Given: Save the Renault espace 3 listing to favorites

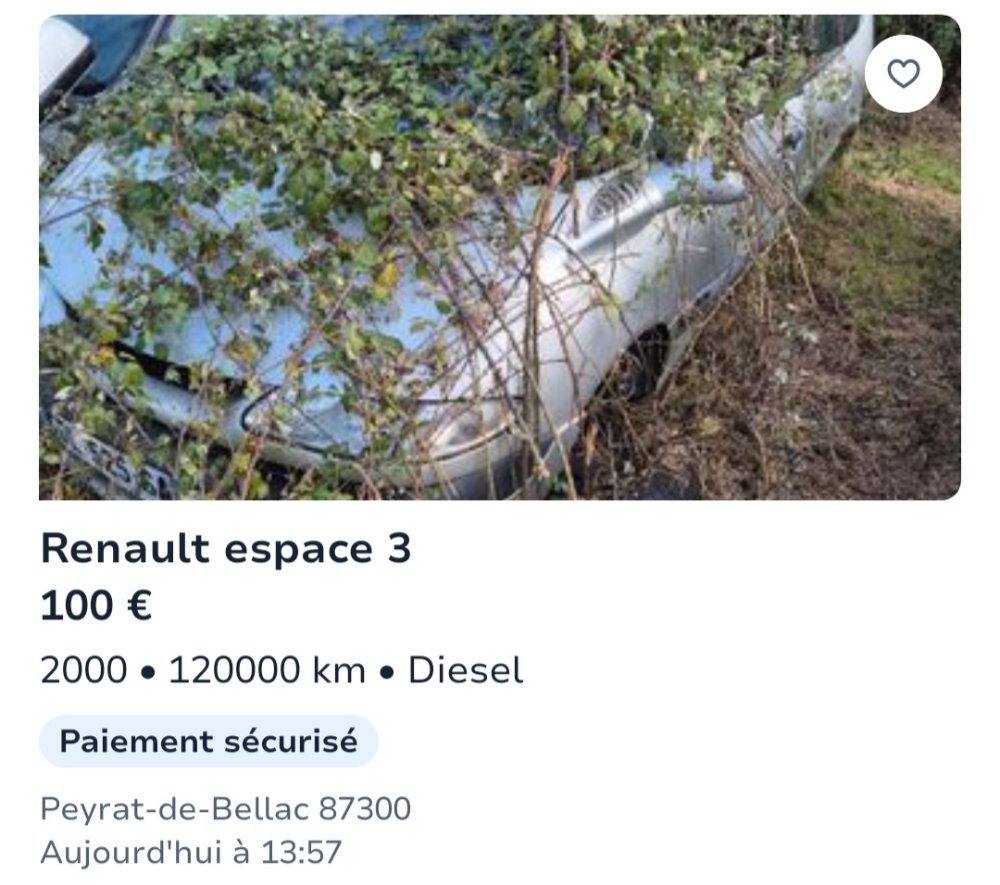Looking at the screenshot, I should point(903,74).
